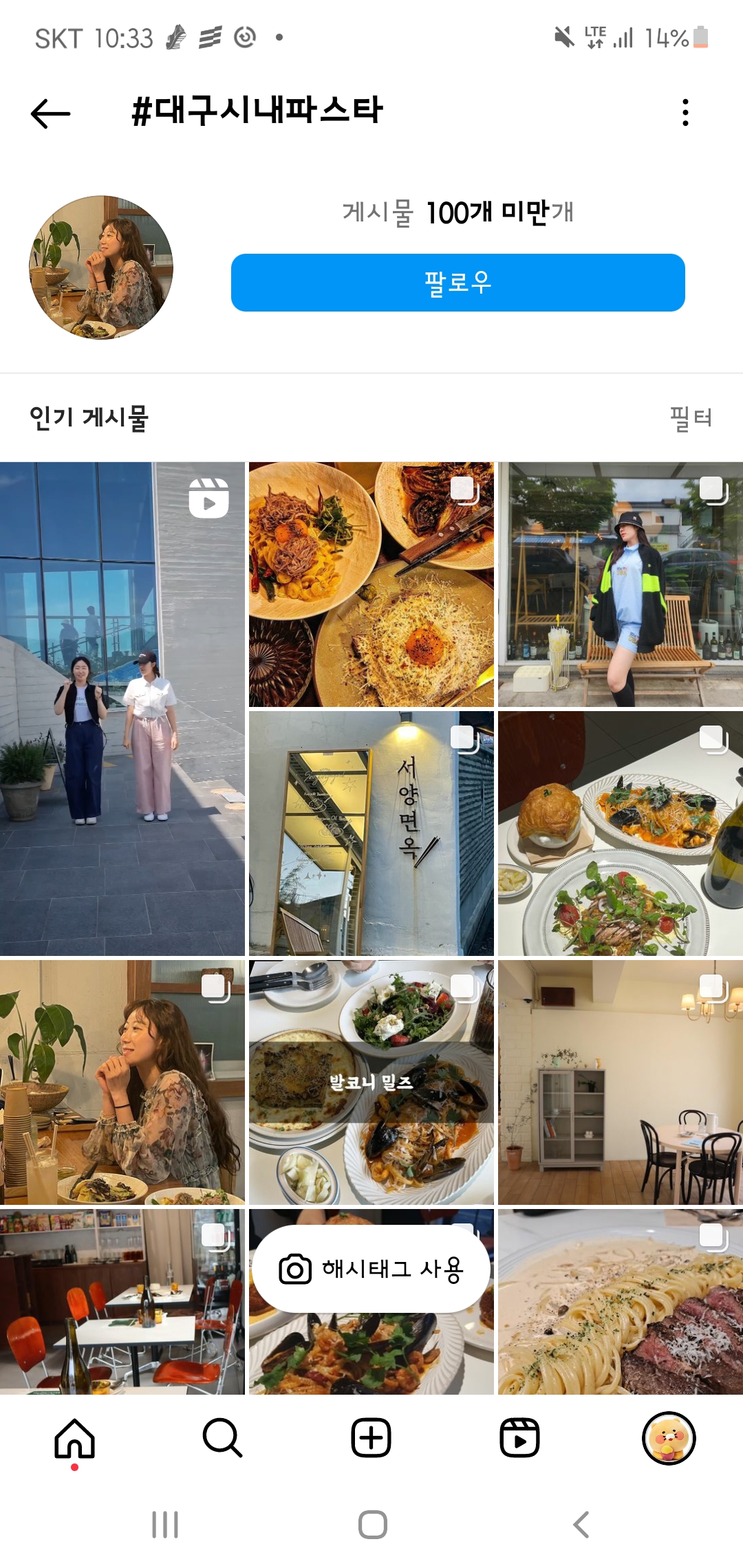Open the three-dot overflow menu
This screenshot has height=1568, width=743.
(x=685, y=113)
